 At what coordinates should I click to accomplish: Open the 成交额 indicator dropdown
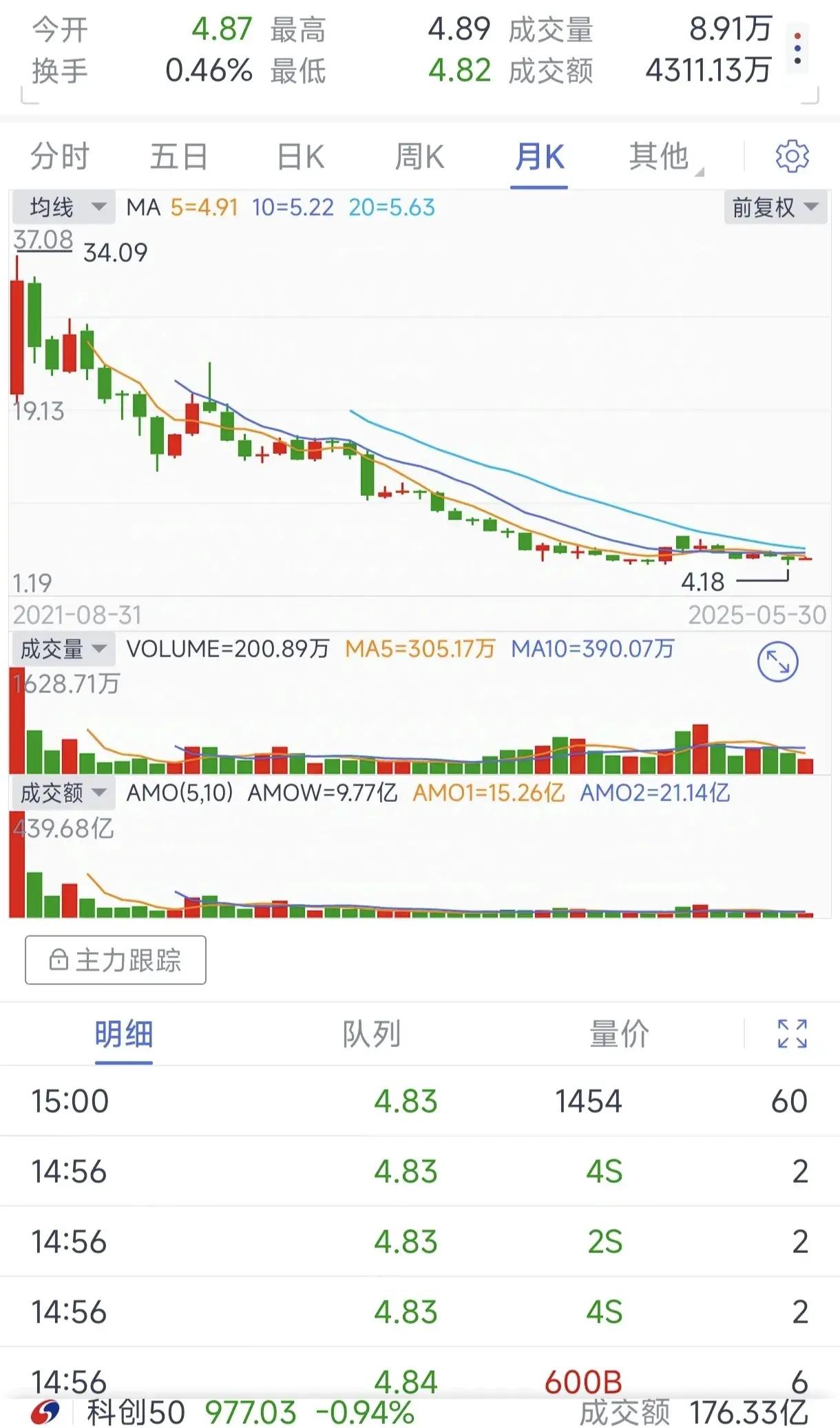click(62, 793)
